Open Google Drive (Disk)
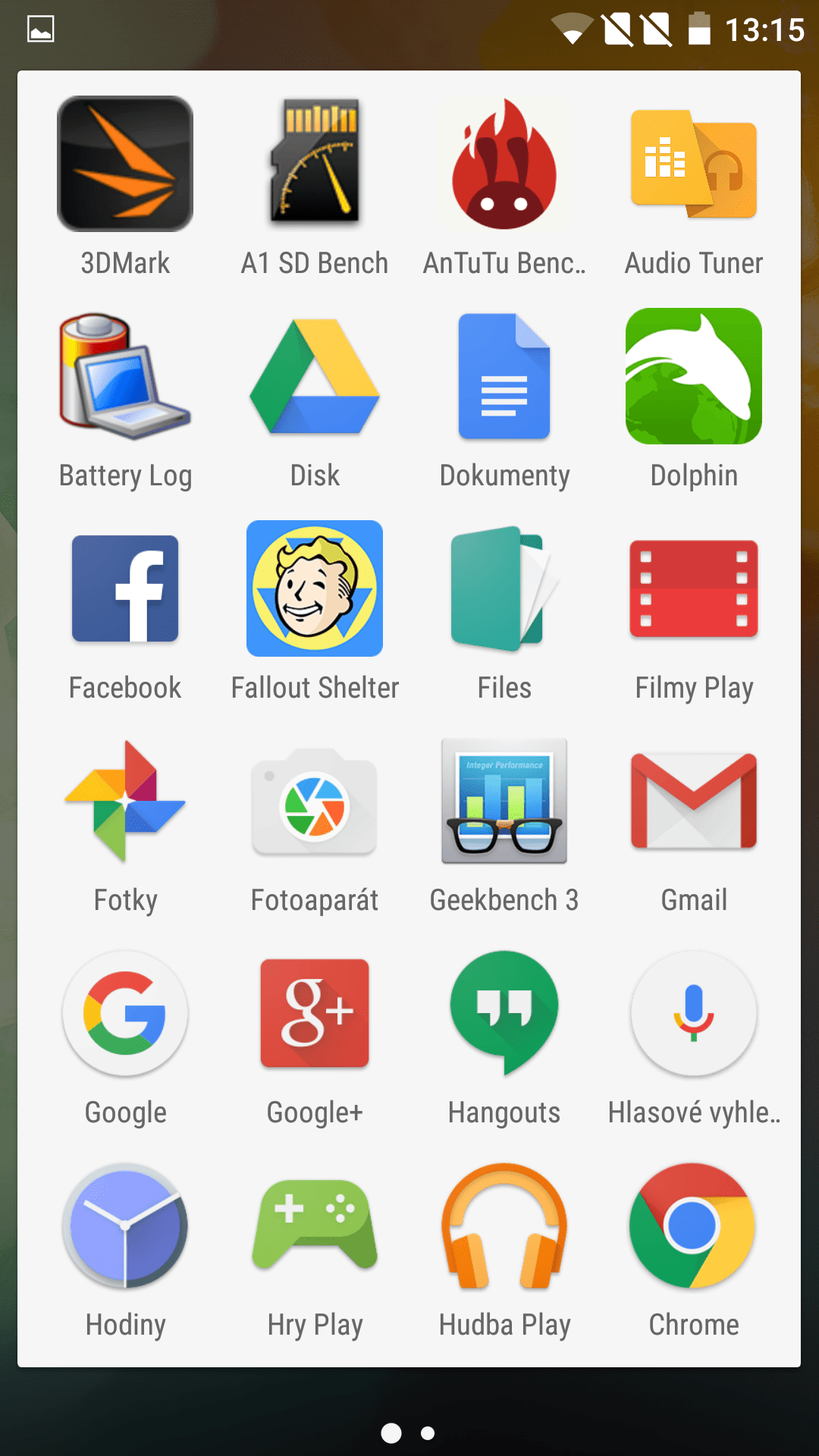The width and height of the screenshot is (819, 1456). point(315,376)
